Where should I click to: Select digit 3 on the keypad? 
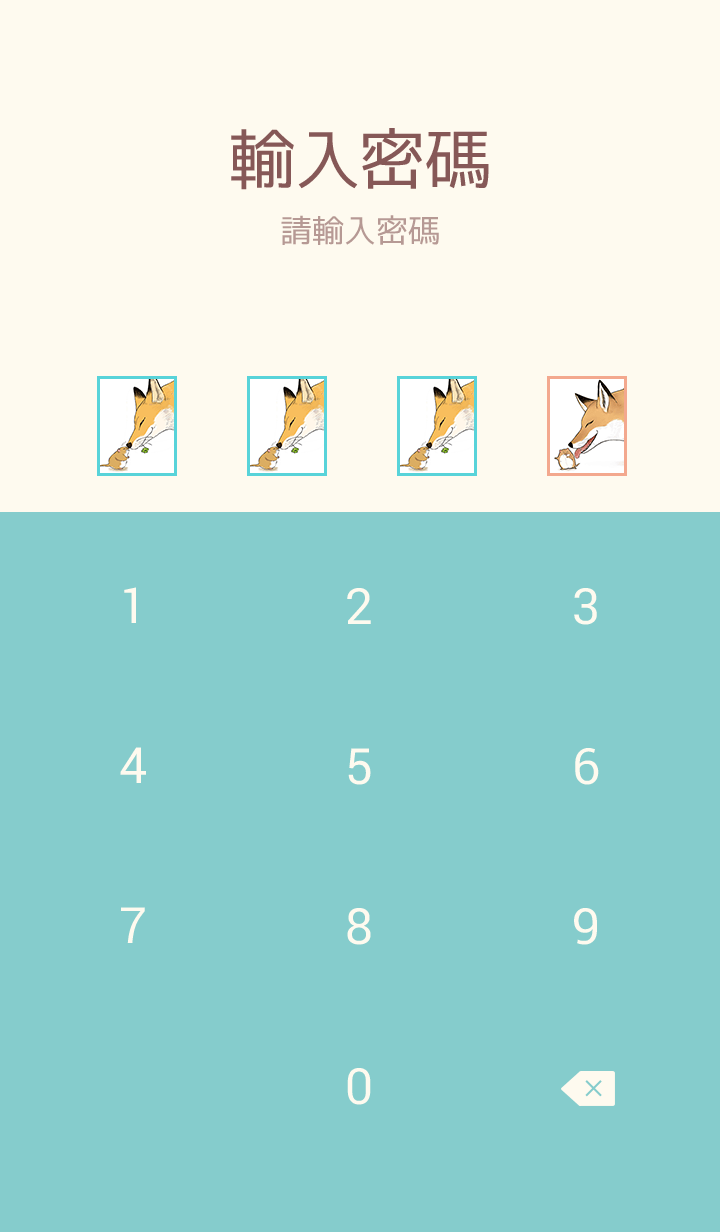point(586,607)
